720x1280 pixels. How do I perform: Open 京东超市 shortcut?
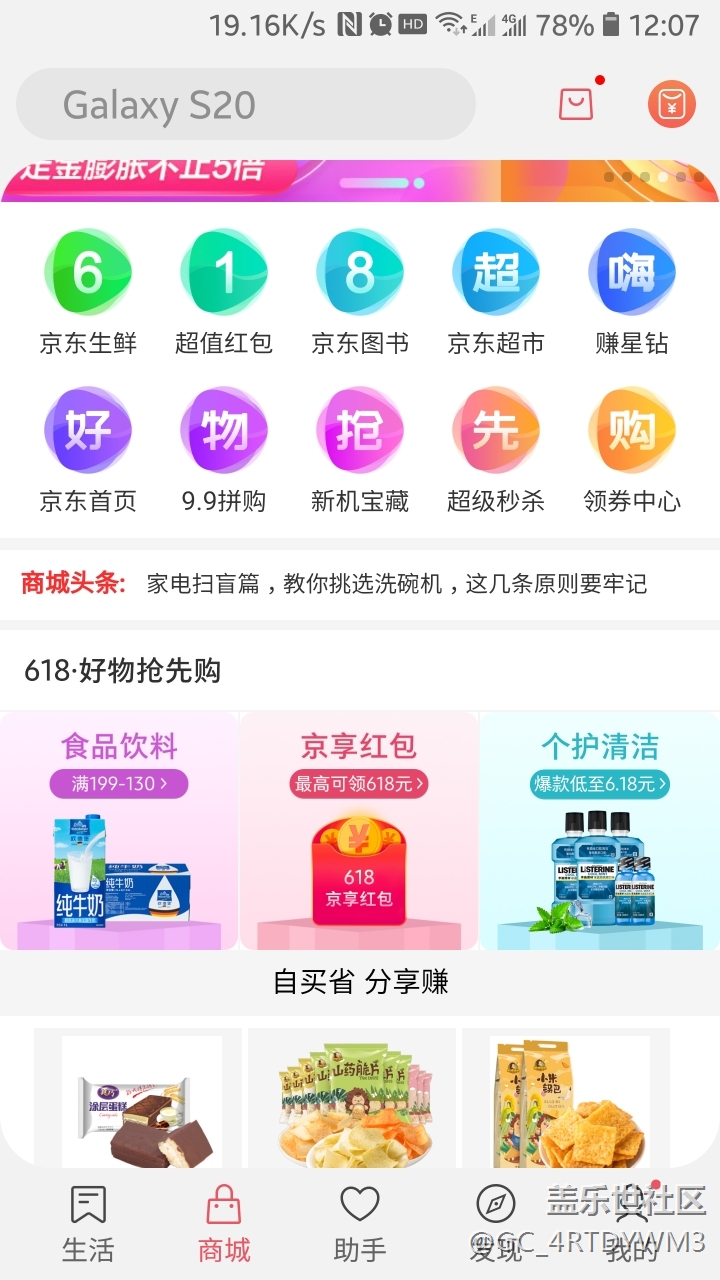pyautogui.click(x=496, y=292)
